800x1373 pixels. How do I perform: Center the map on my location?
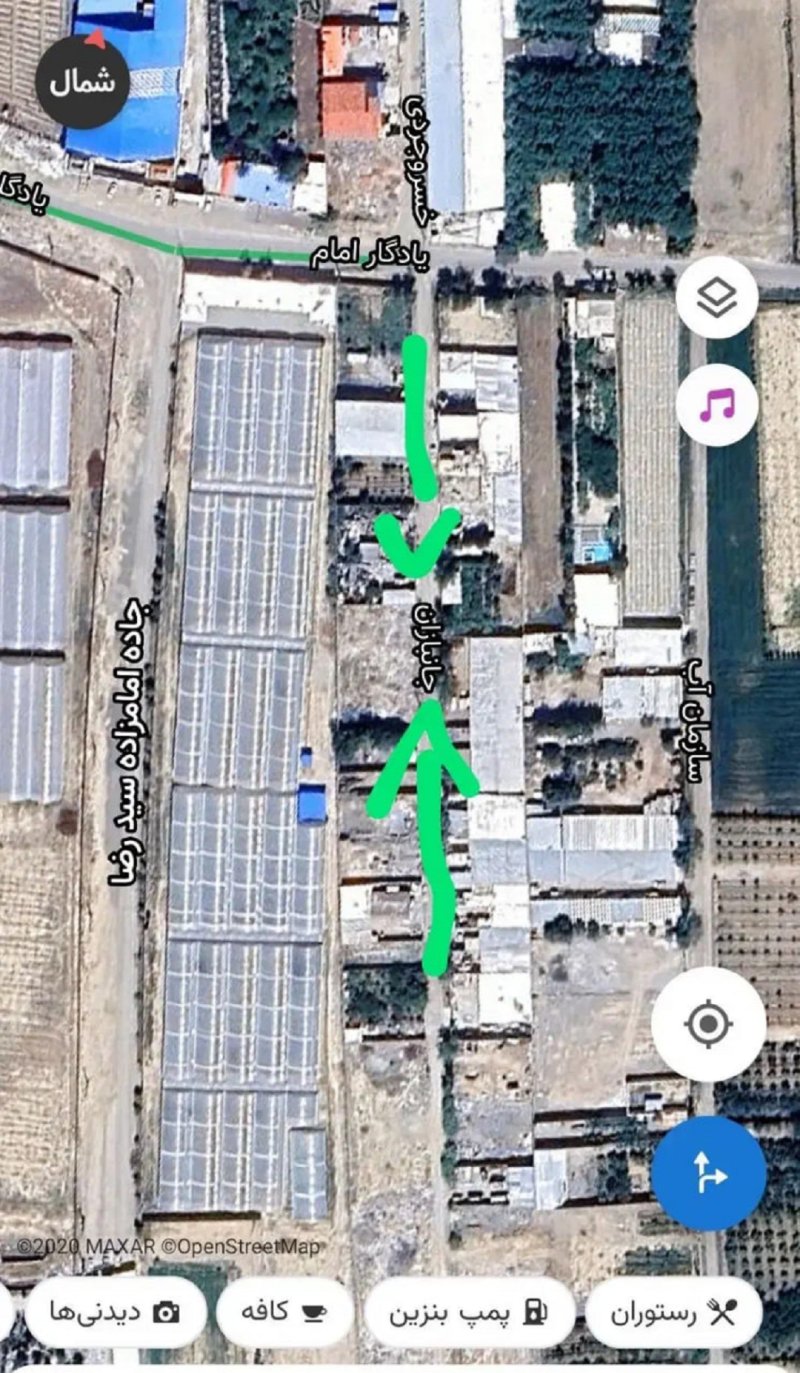(708, 1023)
